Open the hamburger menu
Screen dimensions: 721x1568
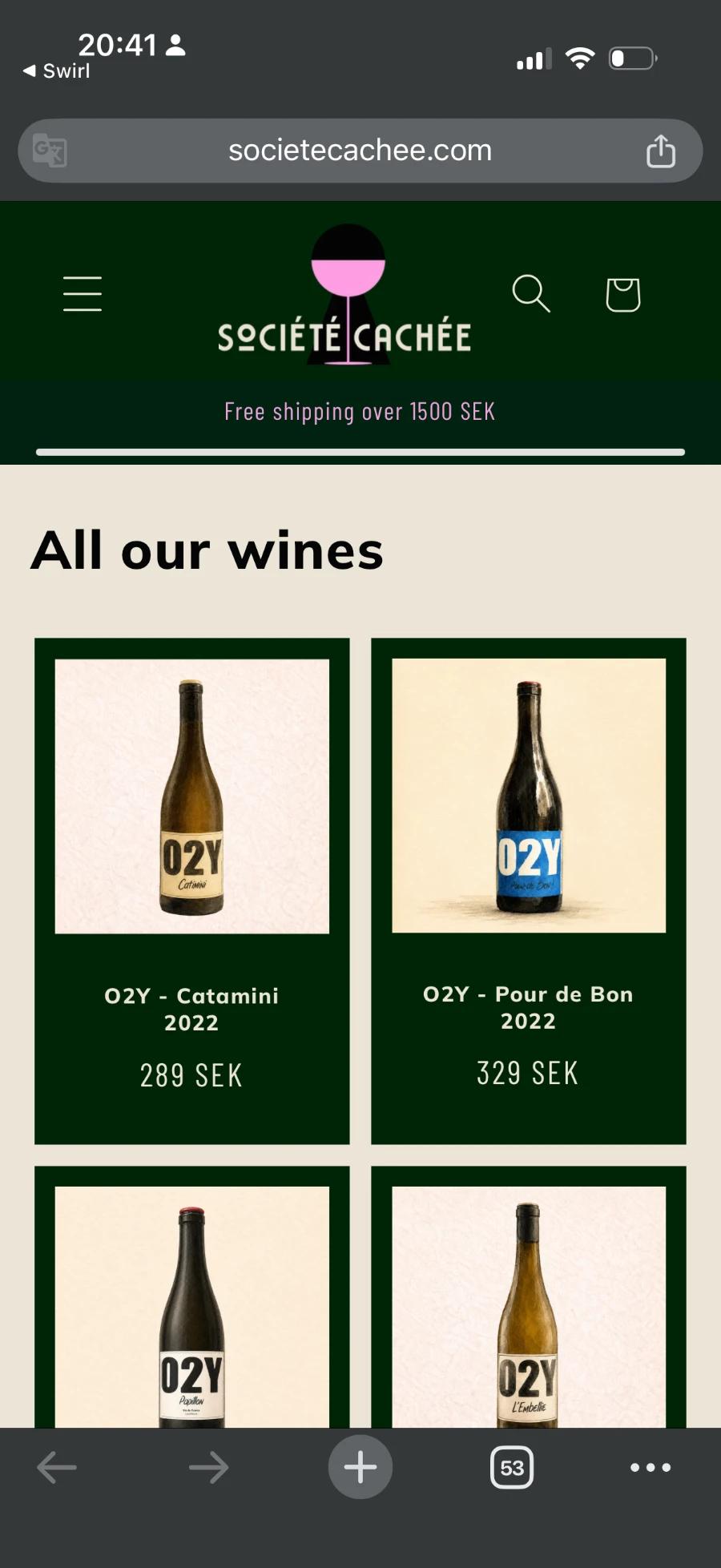83,293
